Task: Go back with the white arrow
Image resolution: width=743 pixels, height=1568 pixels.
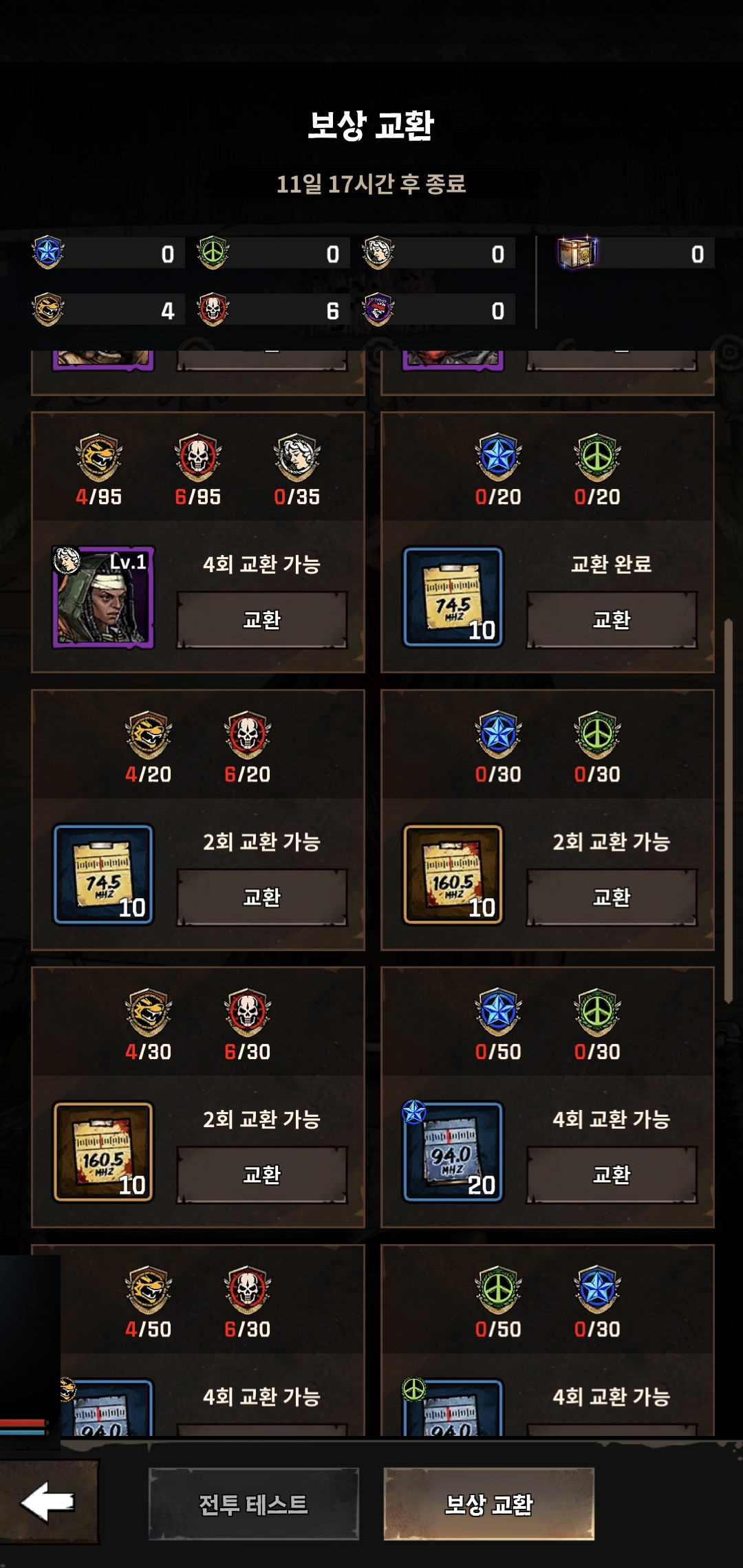Action: point(48,1503)
